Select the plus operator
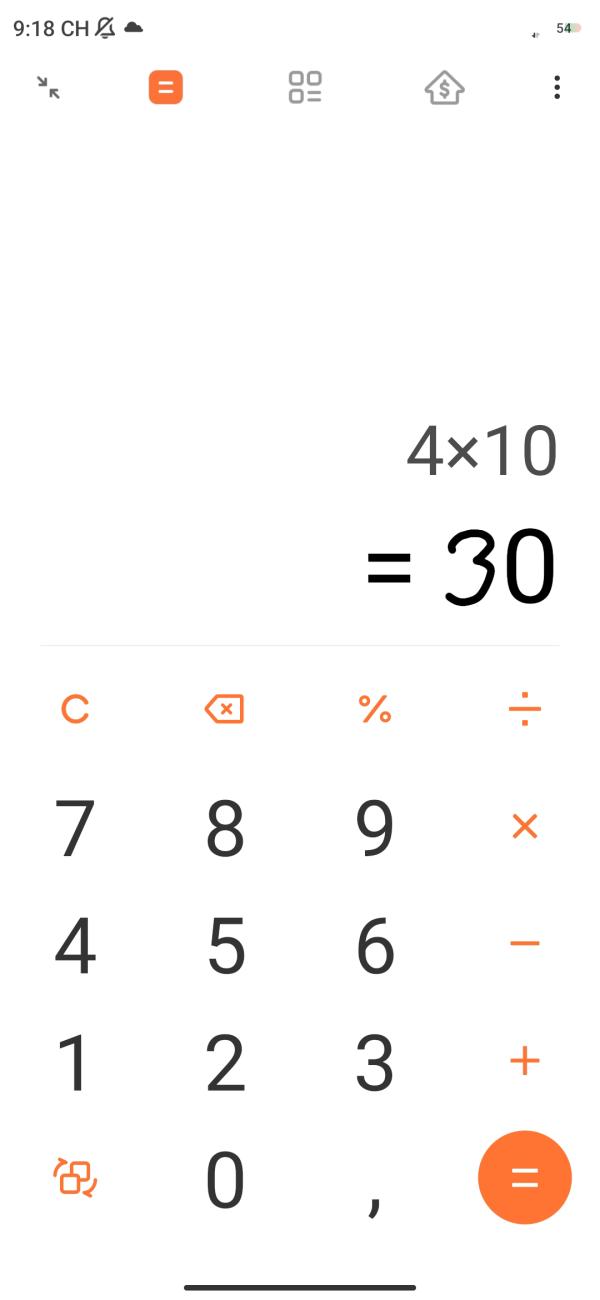Viewport: 600px width, 1300px height. pos(525,1060)
